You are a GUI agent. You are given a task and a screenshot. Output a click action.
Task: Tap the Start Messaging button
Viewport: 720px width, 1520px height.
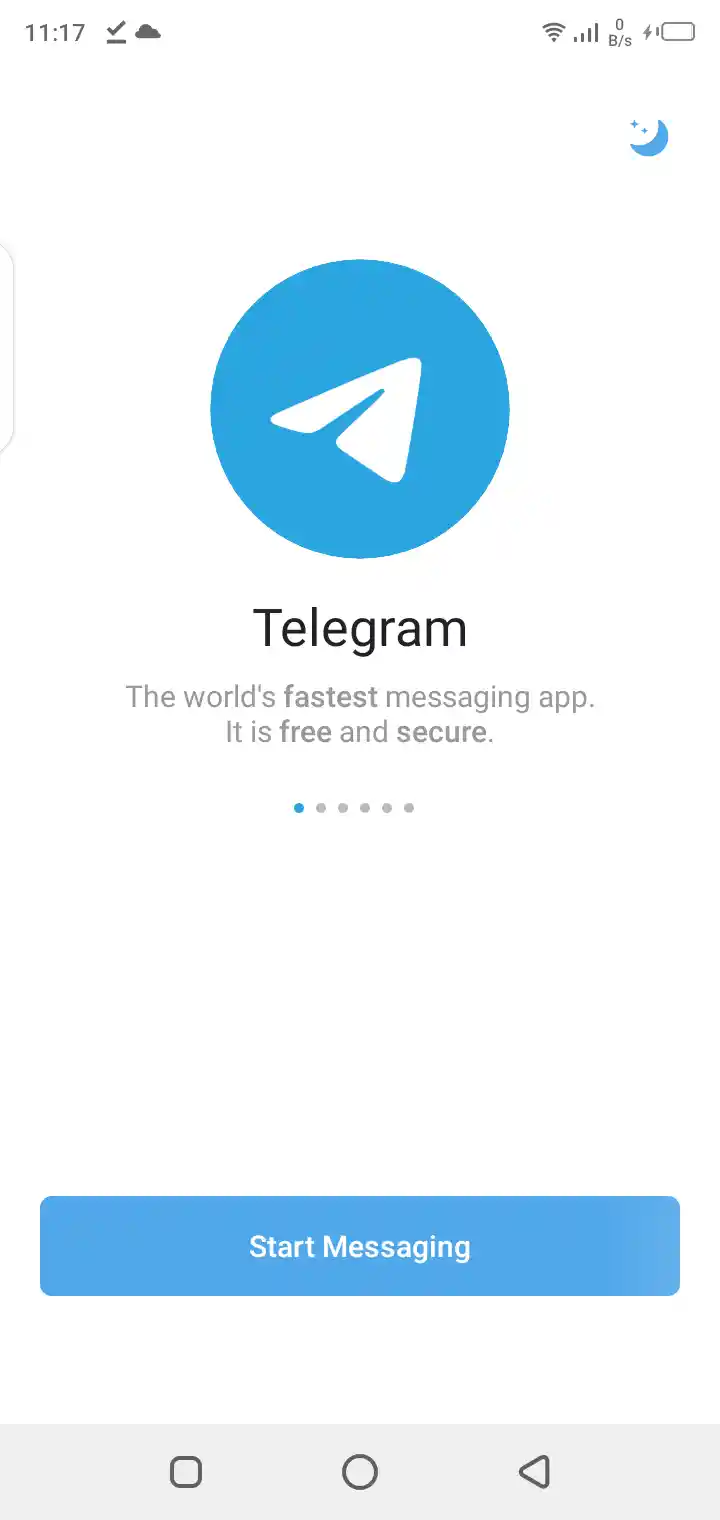[360, 1246]
